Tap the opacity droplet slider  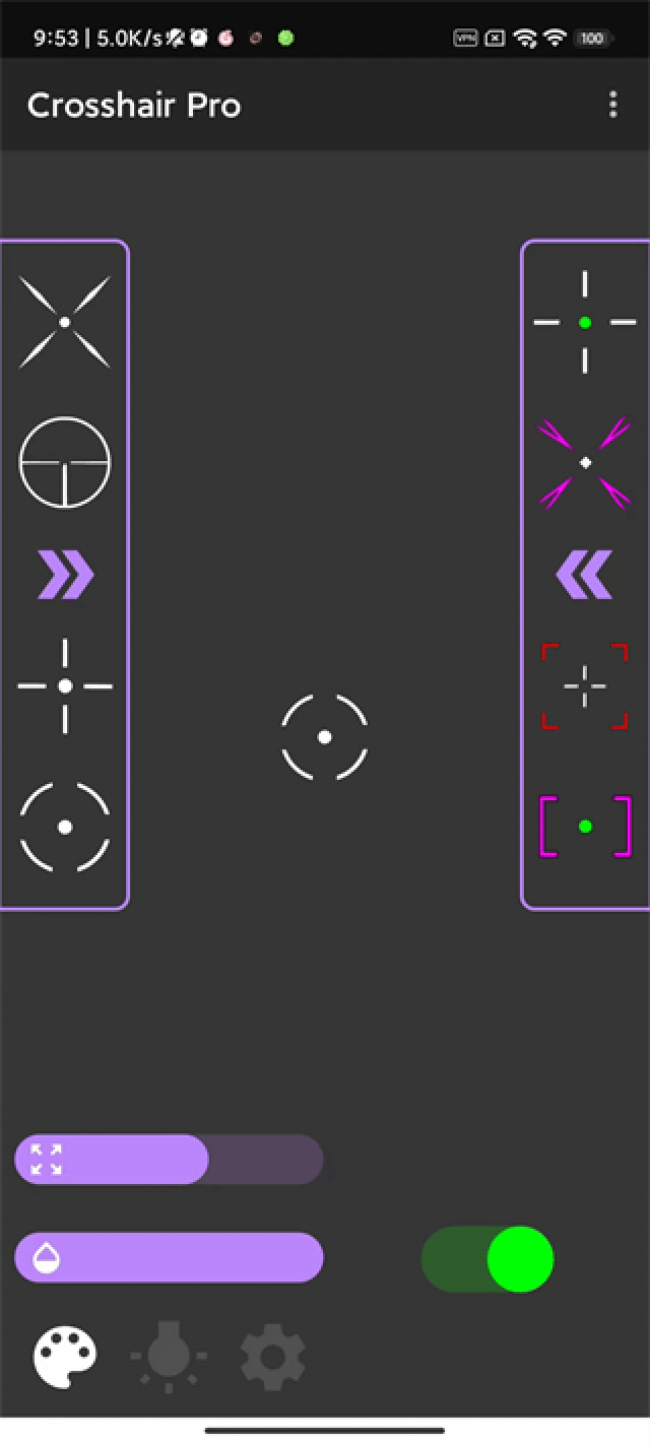(169, 1257)
